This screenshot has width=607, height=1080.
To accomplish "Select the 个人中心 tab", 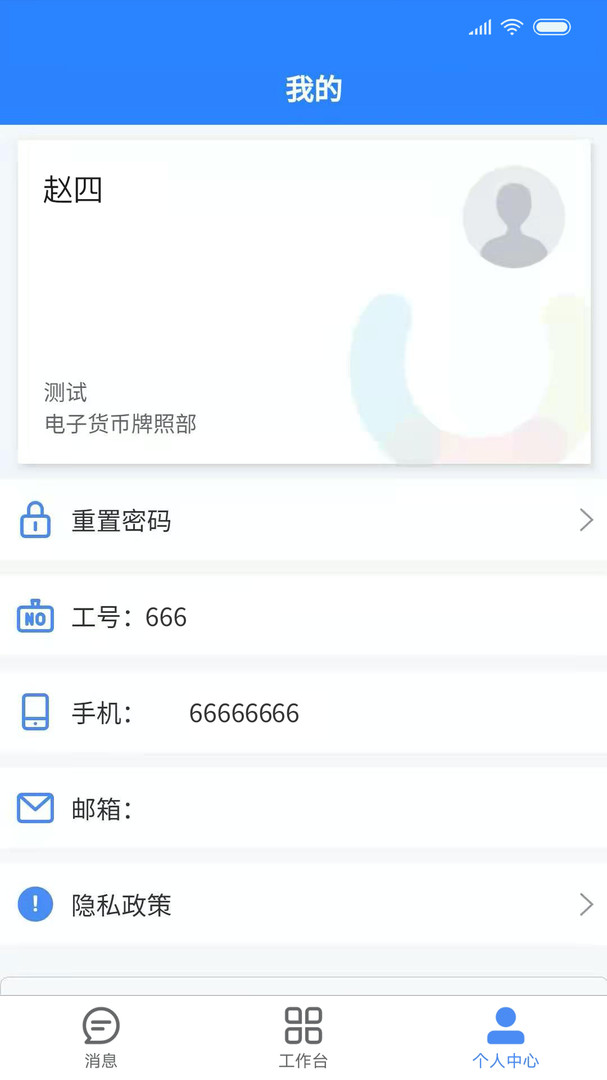I will pos(506,1037).
